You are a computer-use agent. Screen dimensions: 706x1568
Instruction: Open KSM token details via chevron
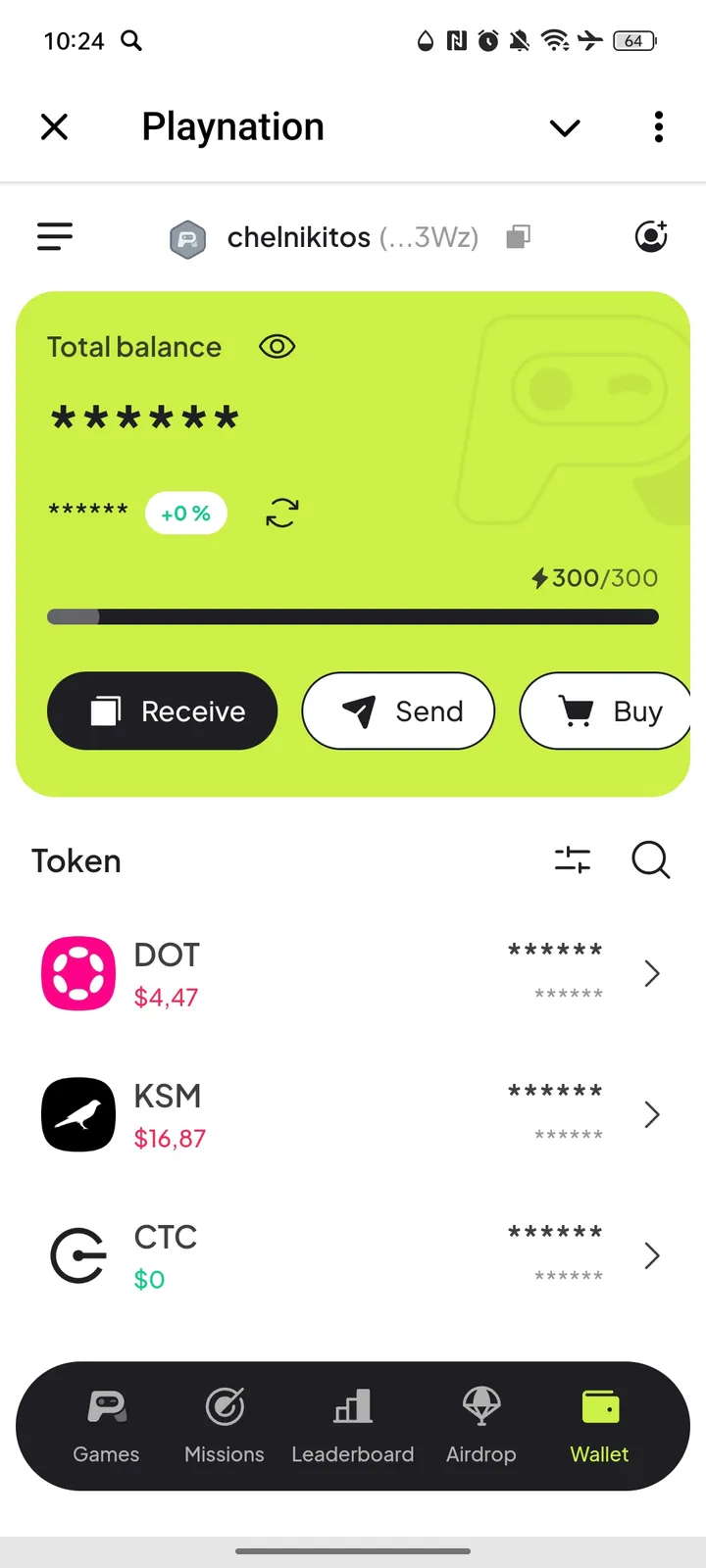[651, 1114]
